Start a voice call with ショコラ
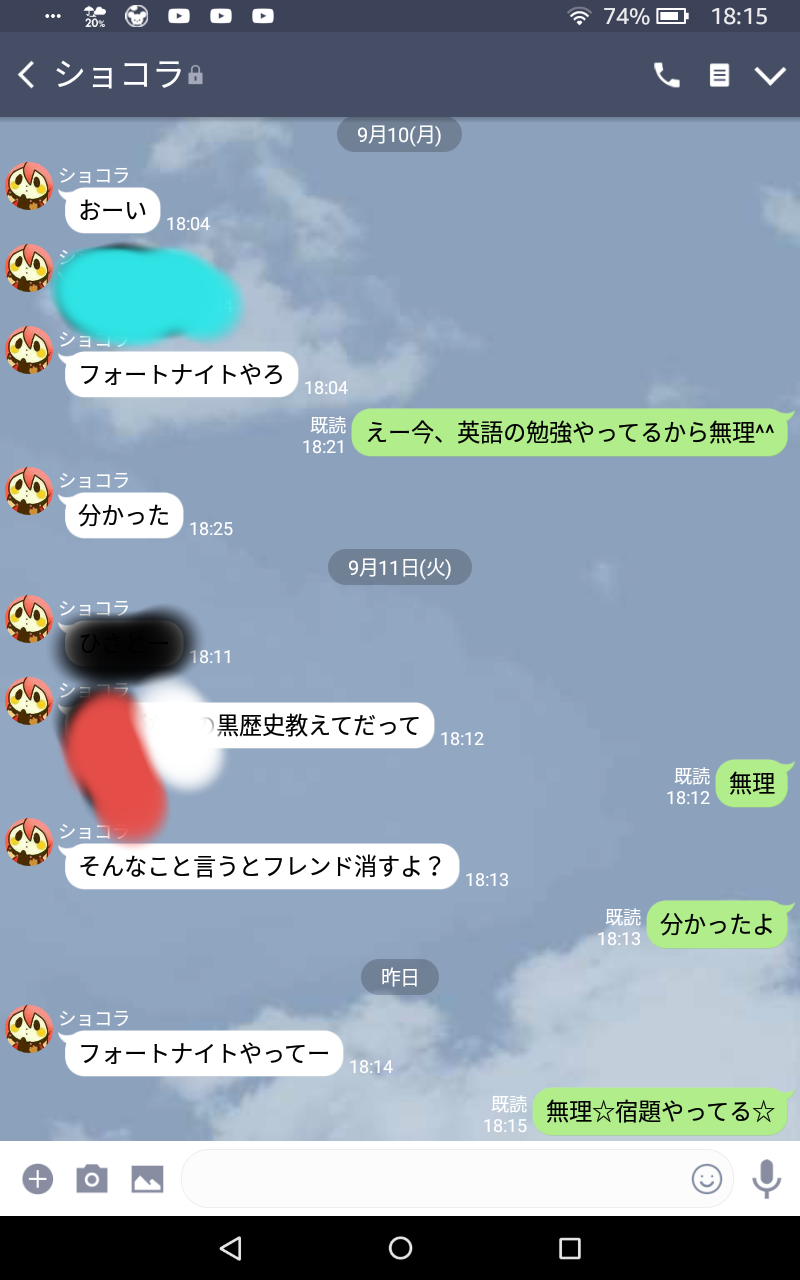The width and height of the screenshot is (800, 1280). [667, 75]
